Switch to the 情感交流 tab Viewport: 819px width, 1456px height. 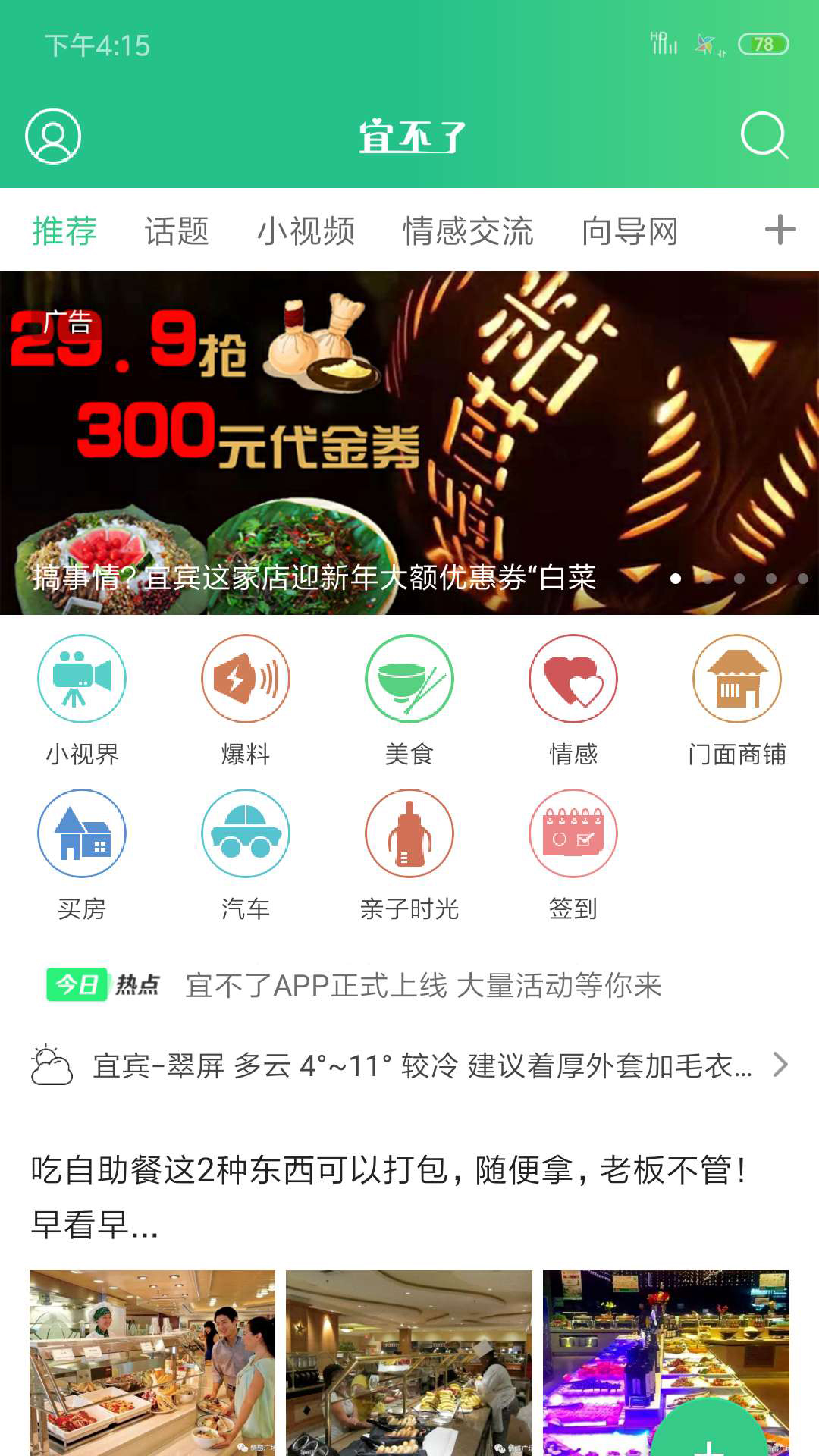pos(468,231)
